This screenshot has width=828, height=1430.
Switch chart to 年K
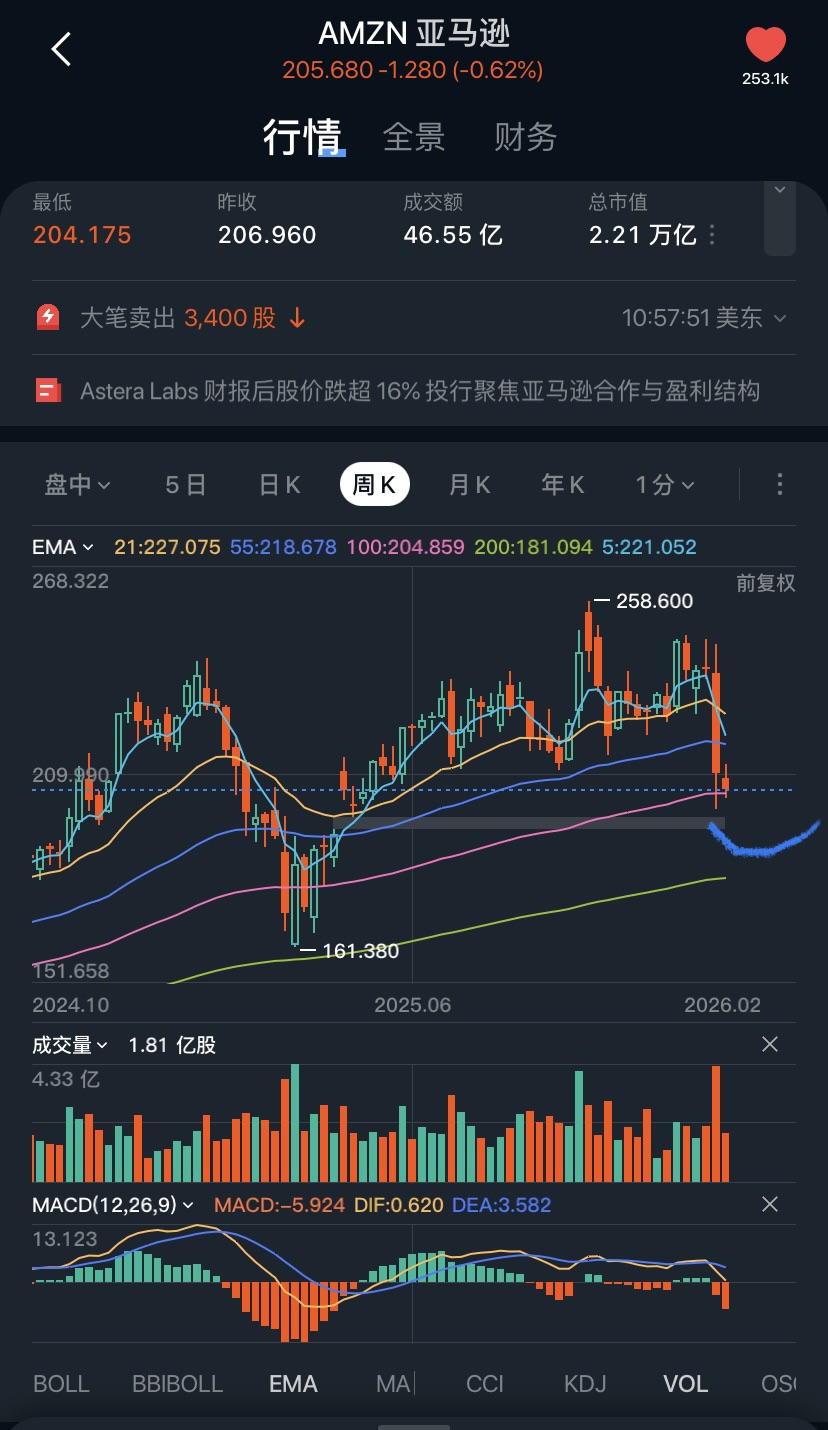click(x=563, y=485)
